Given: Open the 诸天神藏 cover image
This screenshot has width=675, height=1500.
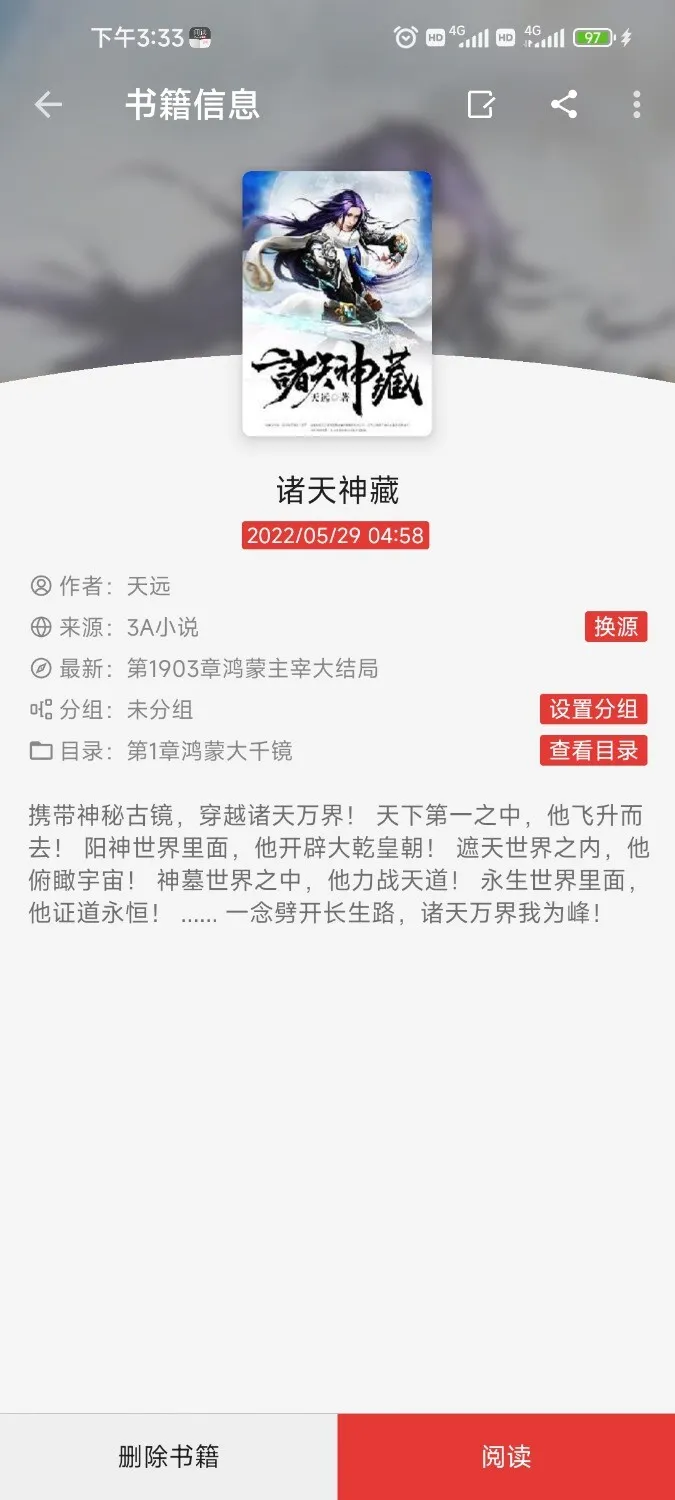Looking at the screenshot, I should pos(337,303).
